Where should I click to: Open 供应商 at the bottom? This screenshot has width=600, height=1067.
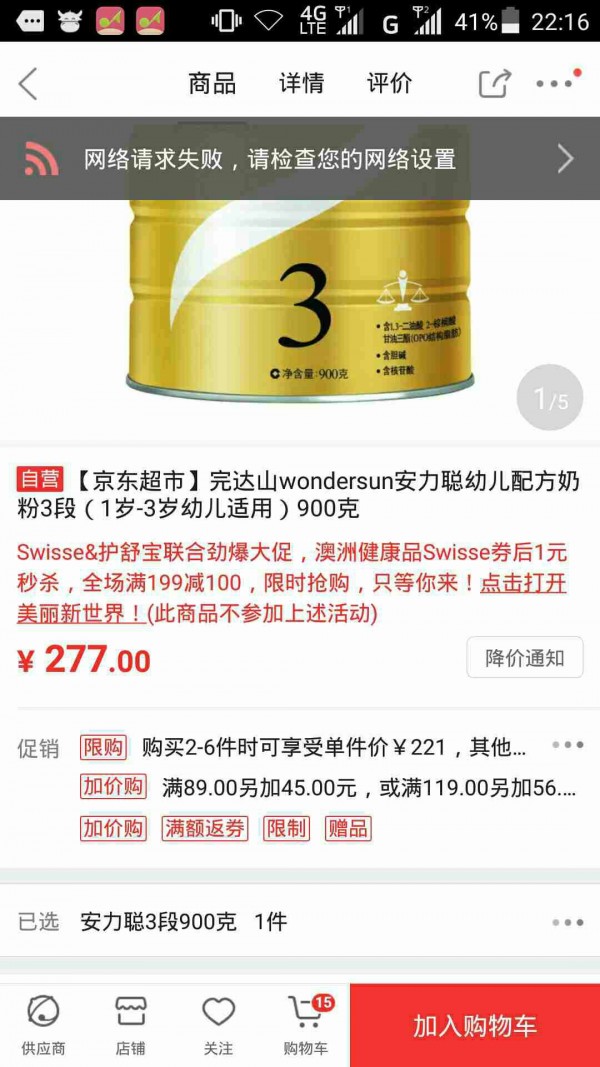(43, 1025)
